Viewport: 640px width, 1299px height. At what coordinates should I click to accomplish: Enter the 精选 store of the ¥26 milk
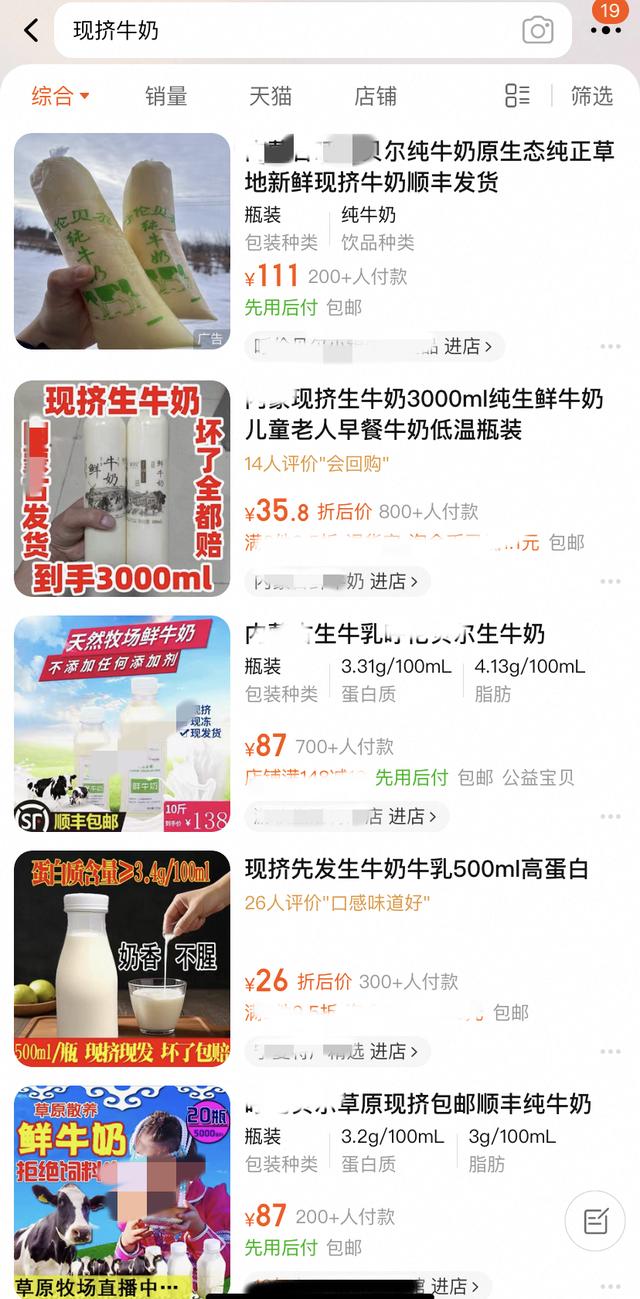(338, 1051)
